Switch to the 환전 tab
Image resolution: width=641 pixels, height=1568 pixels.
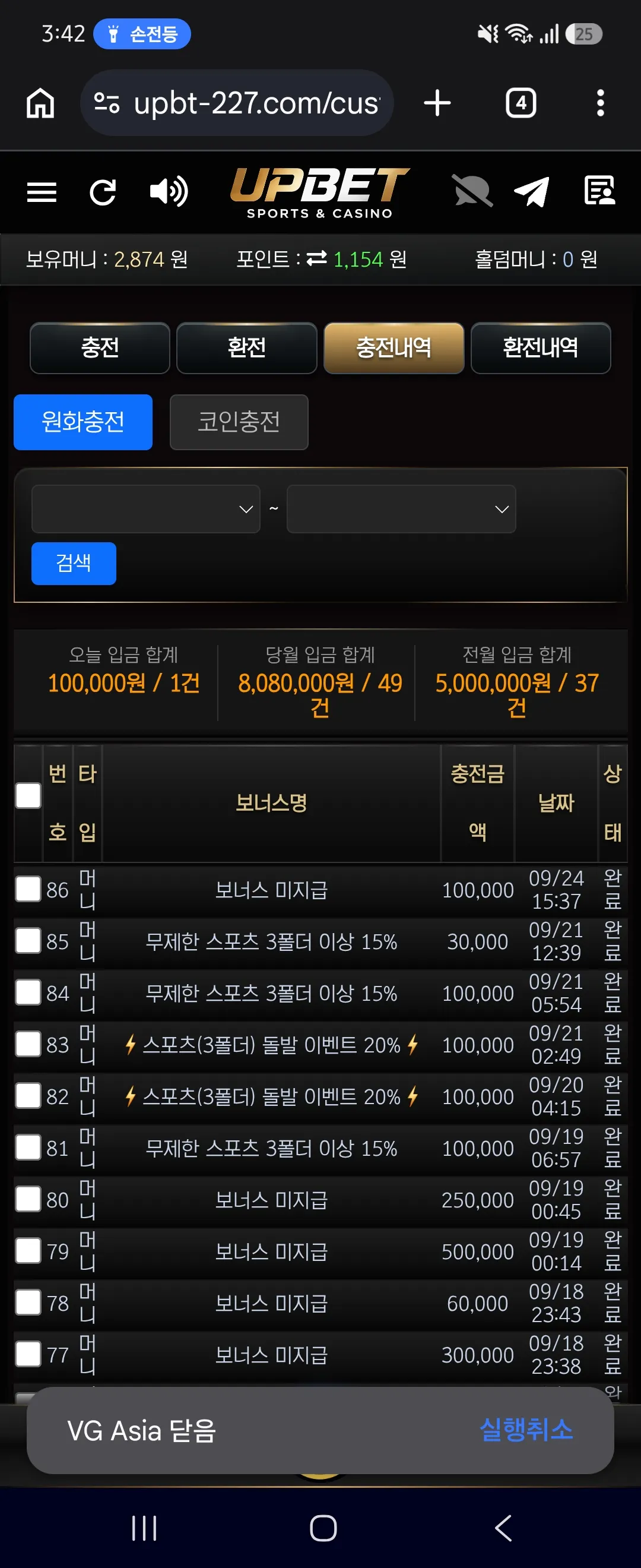pos(247,347)
